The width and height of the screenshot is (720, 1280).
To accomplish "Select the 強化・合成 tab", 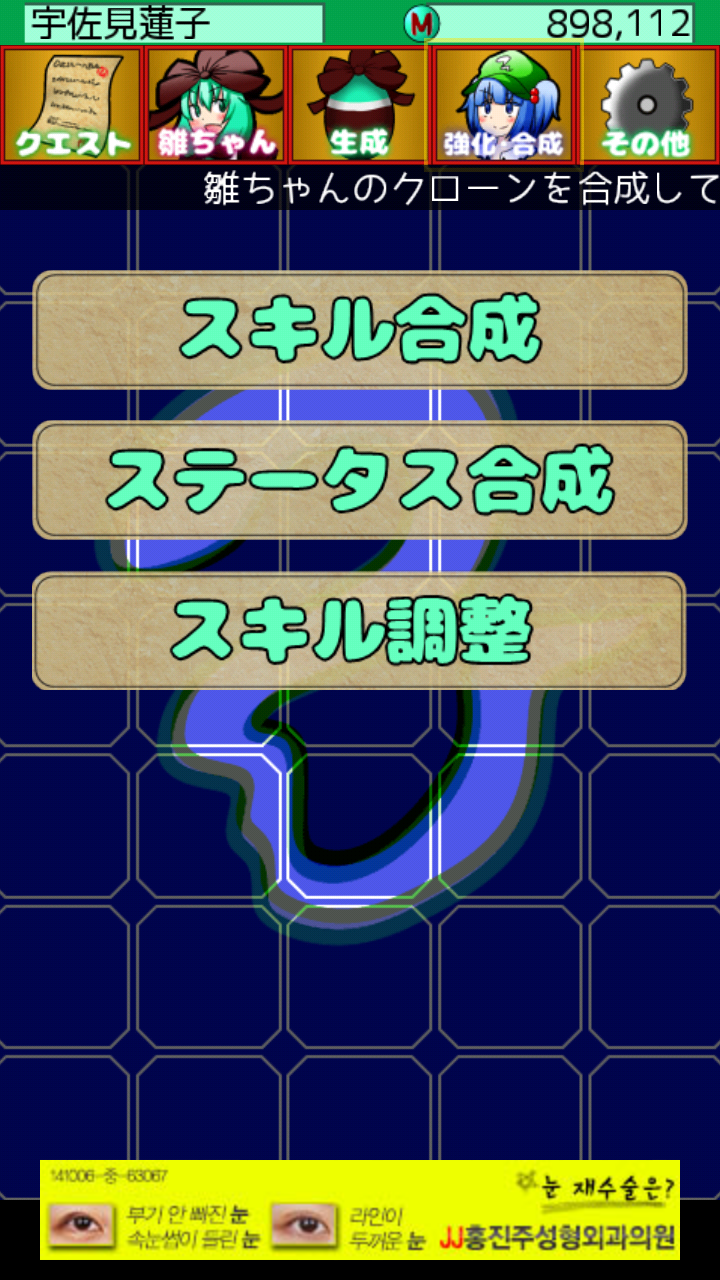I will 504,105.
